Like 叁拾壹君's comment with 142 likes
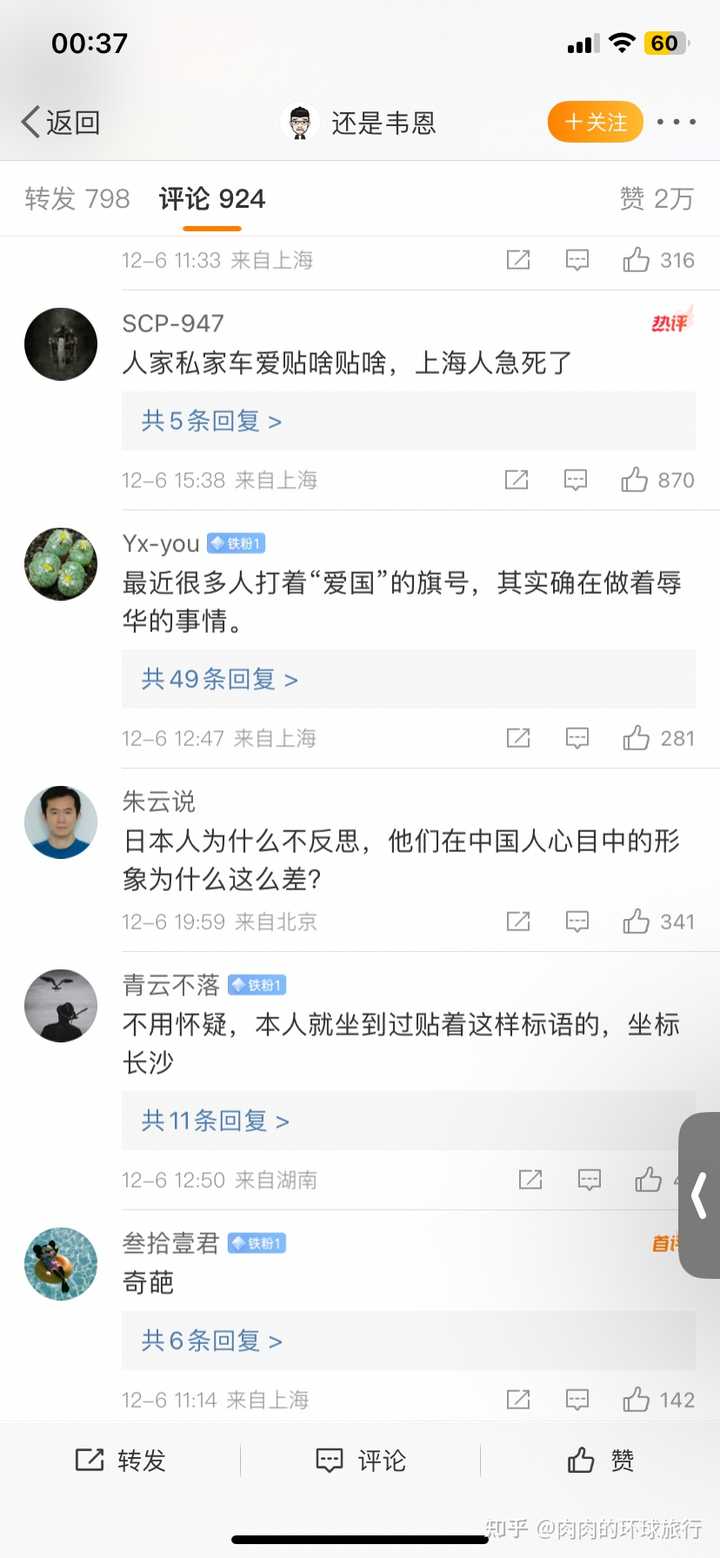720x1558 pixels. pos(658,1400)
